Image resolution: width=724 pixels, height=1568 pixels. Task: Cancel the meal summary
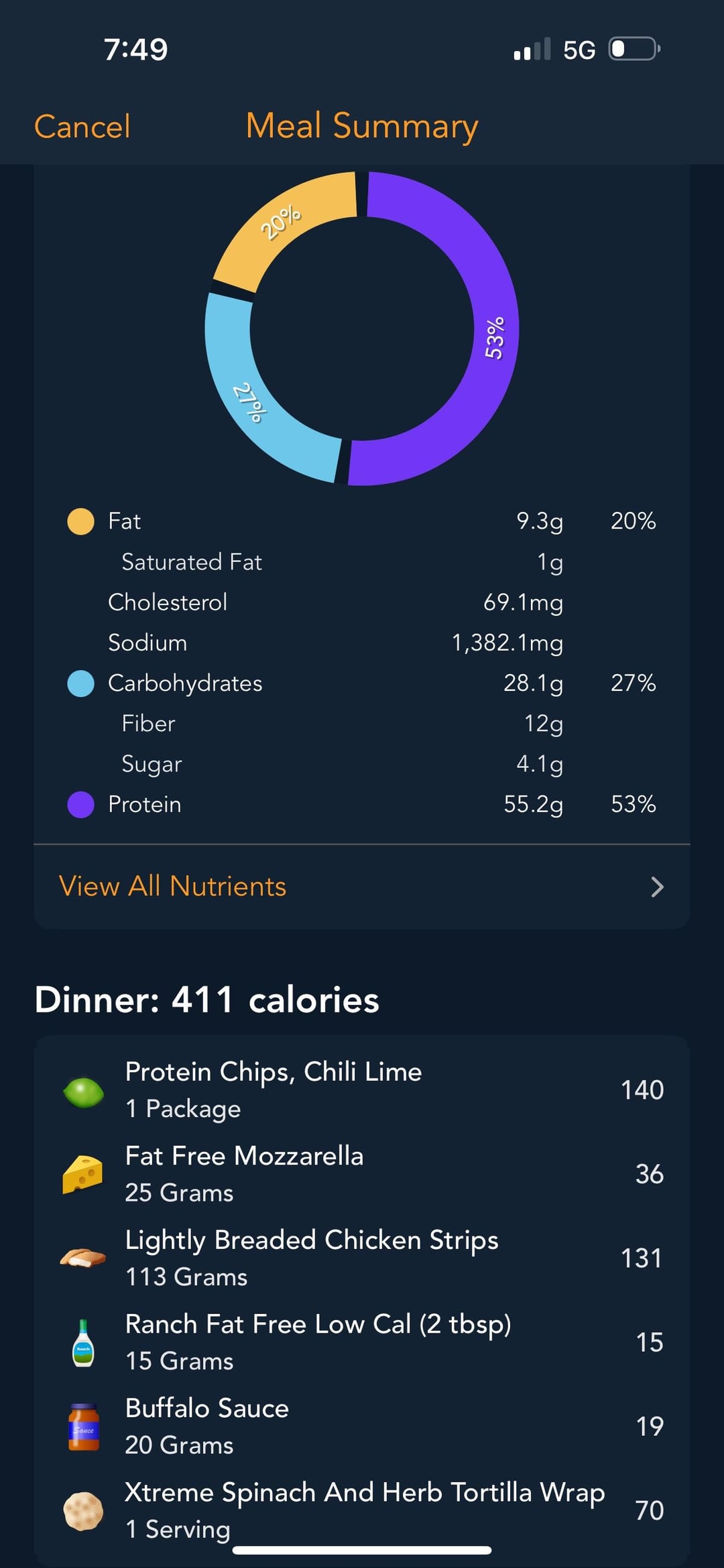(82, 126)
